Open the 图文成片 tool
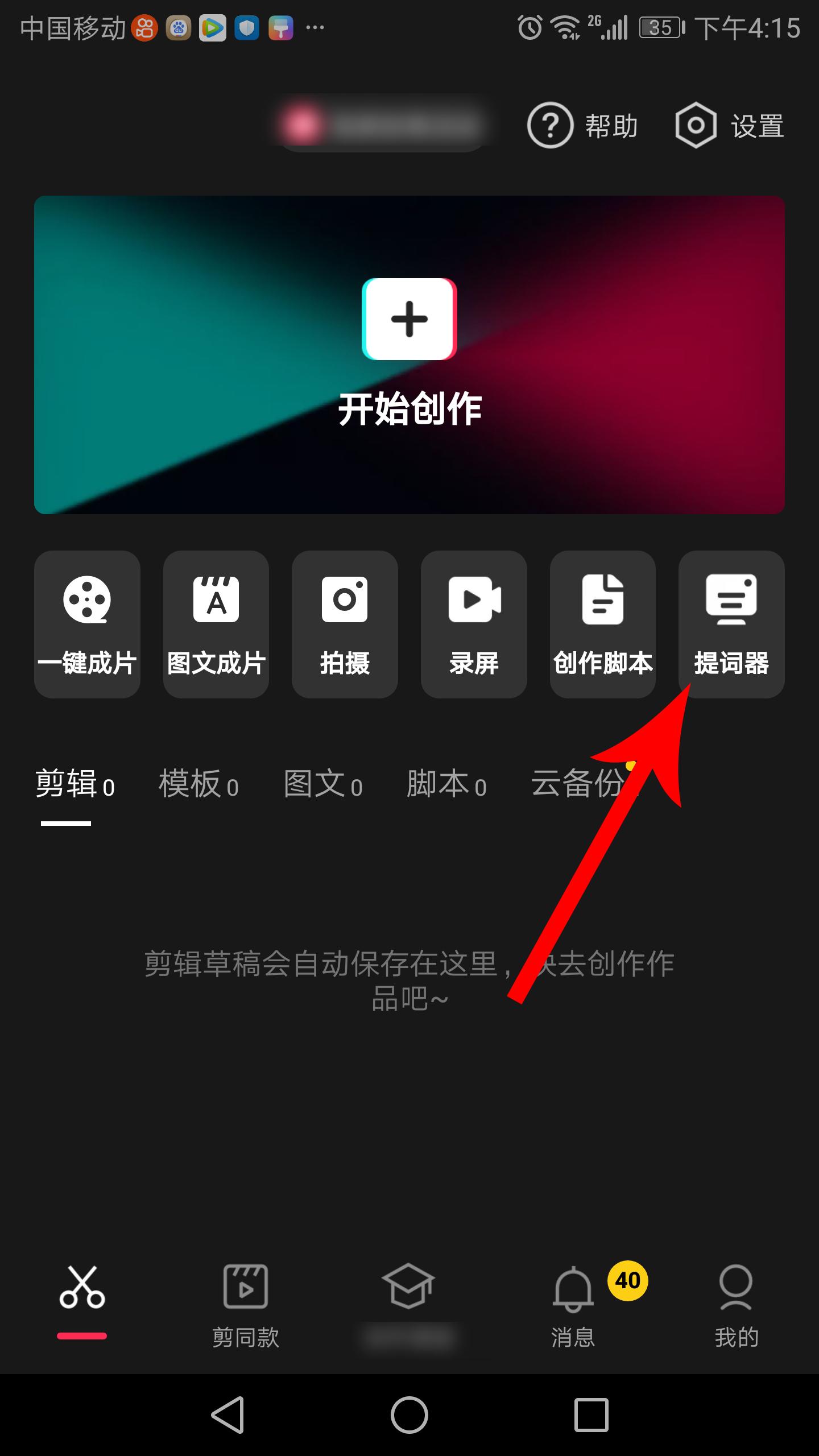The image size is (819, 1456). pos(216,624)
